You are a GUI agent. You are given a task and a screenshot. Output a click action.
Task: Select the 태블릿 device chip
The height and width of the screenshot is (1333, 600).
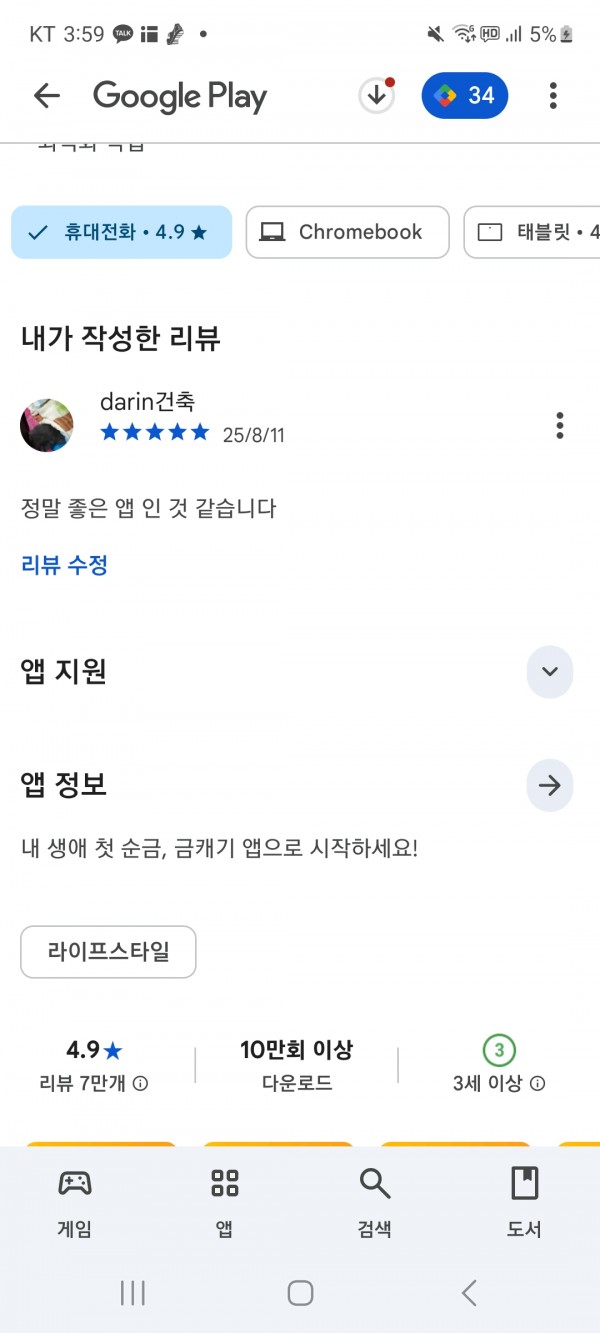(533, 232)
